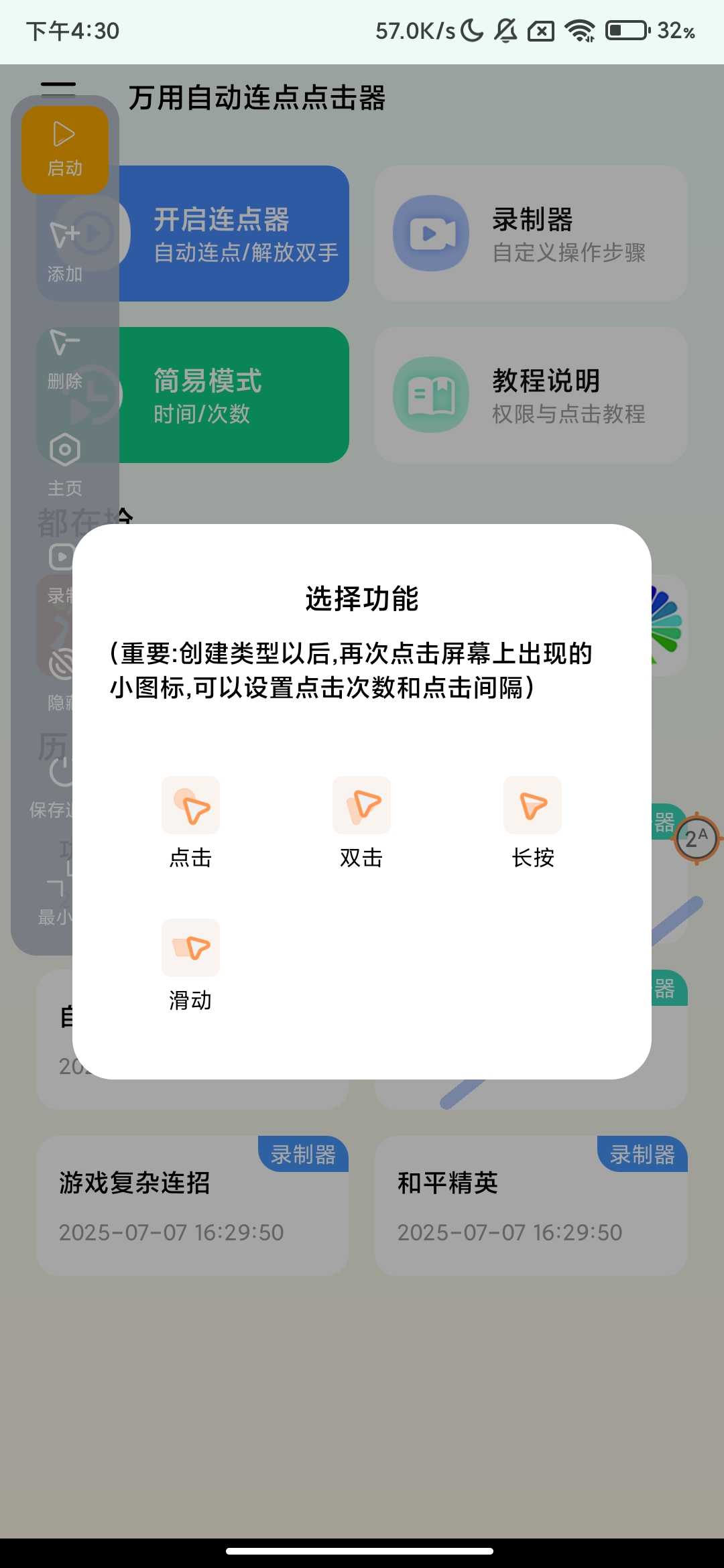Screen dimensions: 724x1568
Task: Select the 长按 long-press function icon
Action: [532, 805]
